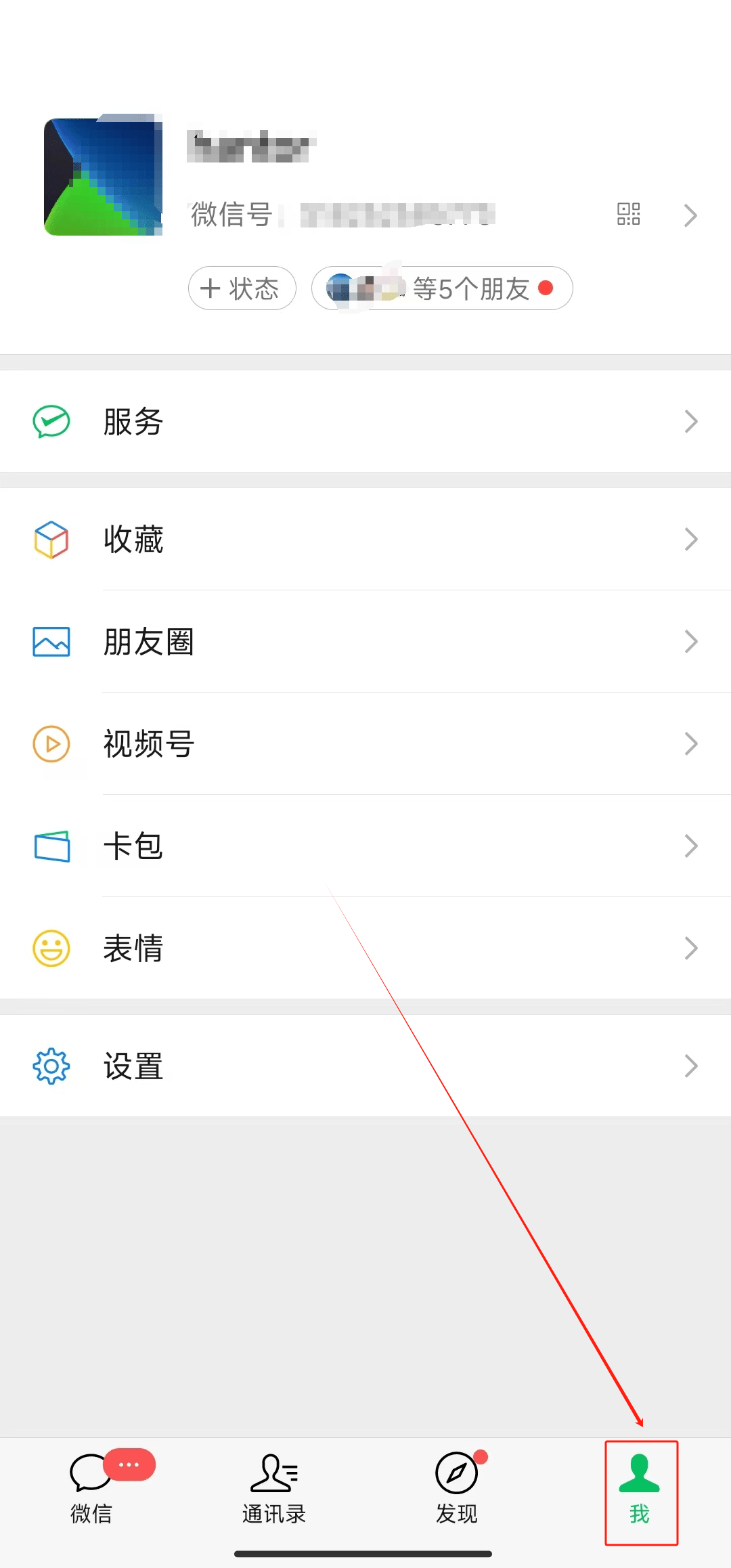Open Moments (朋友圈)

149,642
